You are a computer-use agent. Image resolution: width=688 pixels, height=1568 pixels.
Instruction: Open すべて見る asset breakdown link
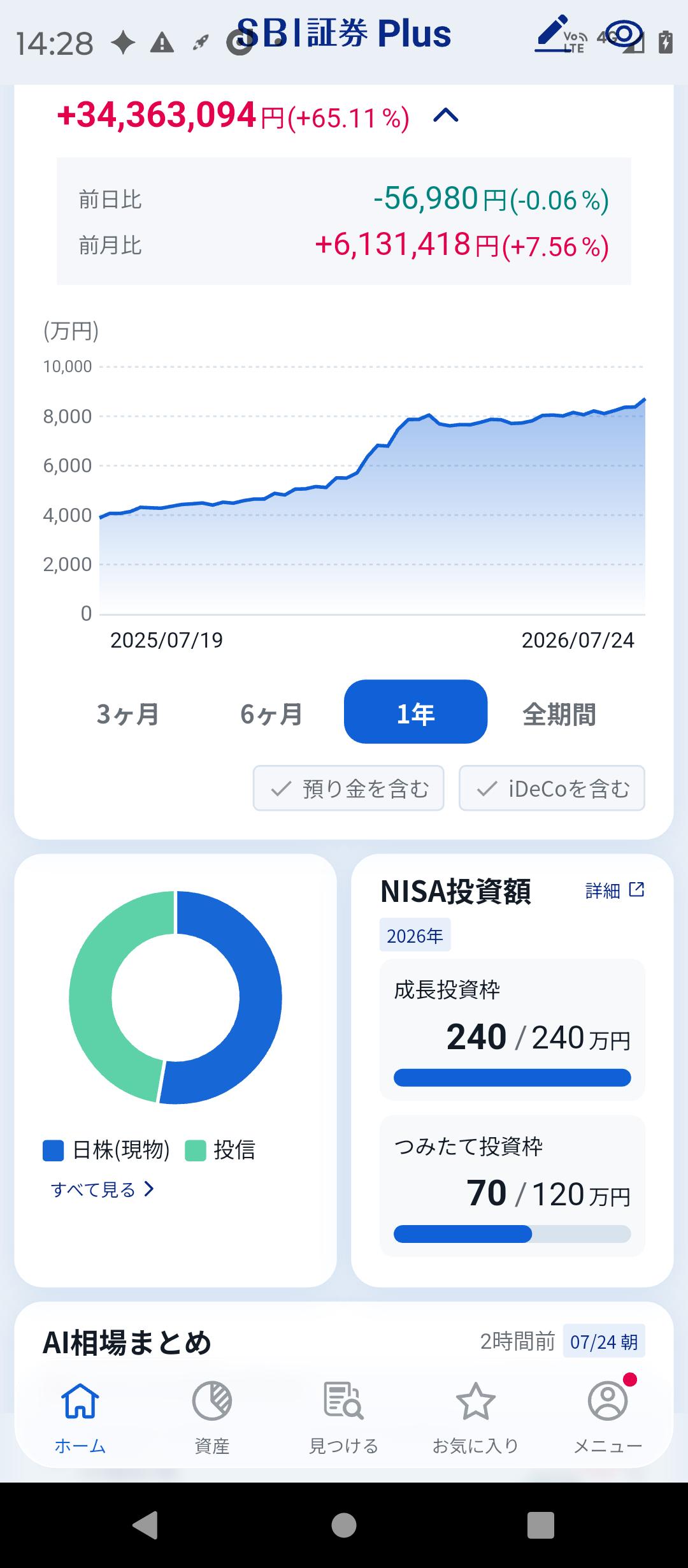[x=102, y=1189]
